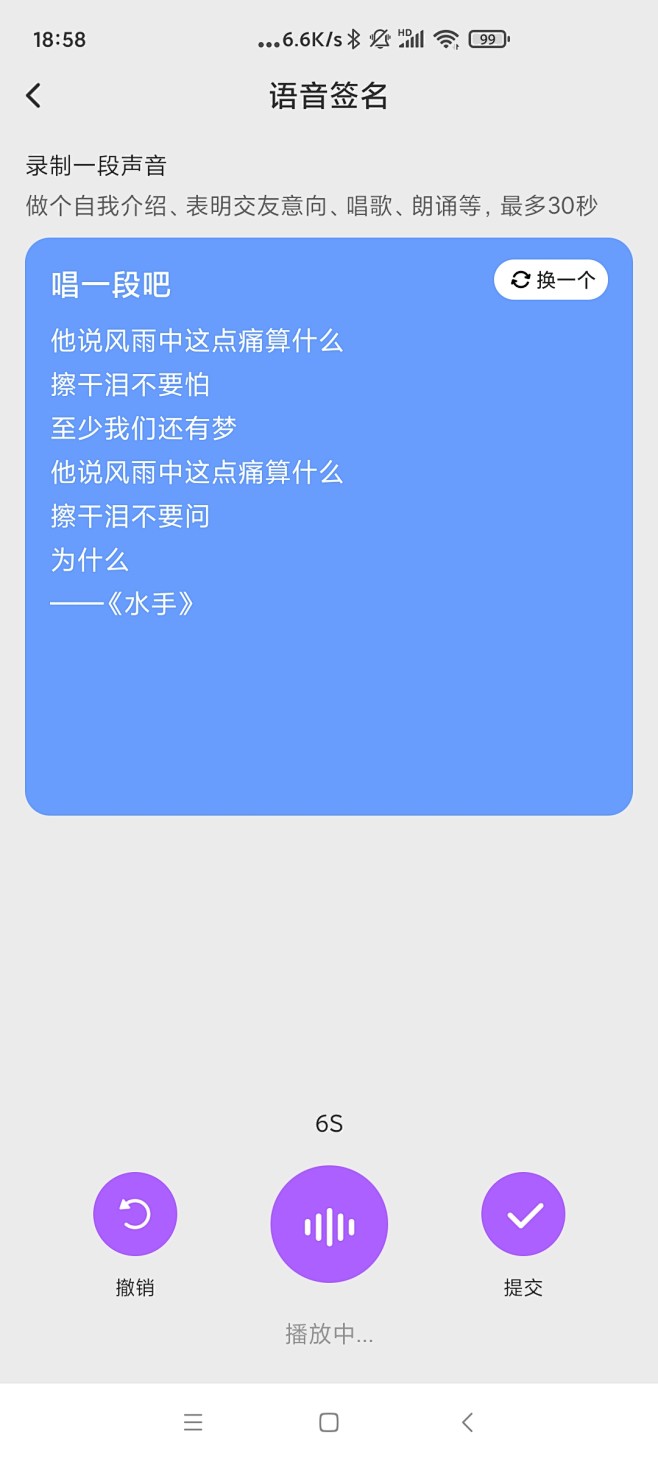Open recent apps from the navigation bar
This screenshot has height=1462, width=658.
(x=193, y=1422)
